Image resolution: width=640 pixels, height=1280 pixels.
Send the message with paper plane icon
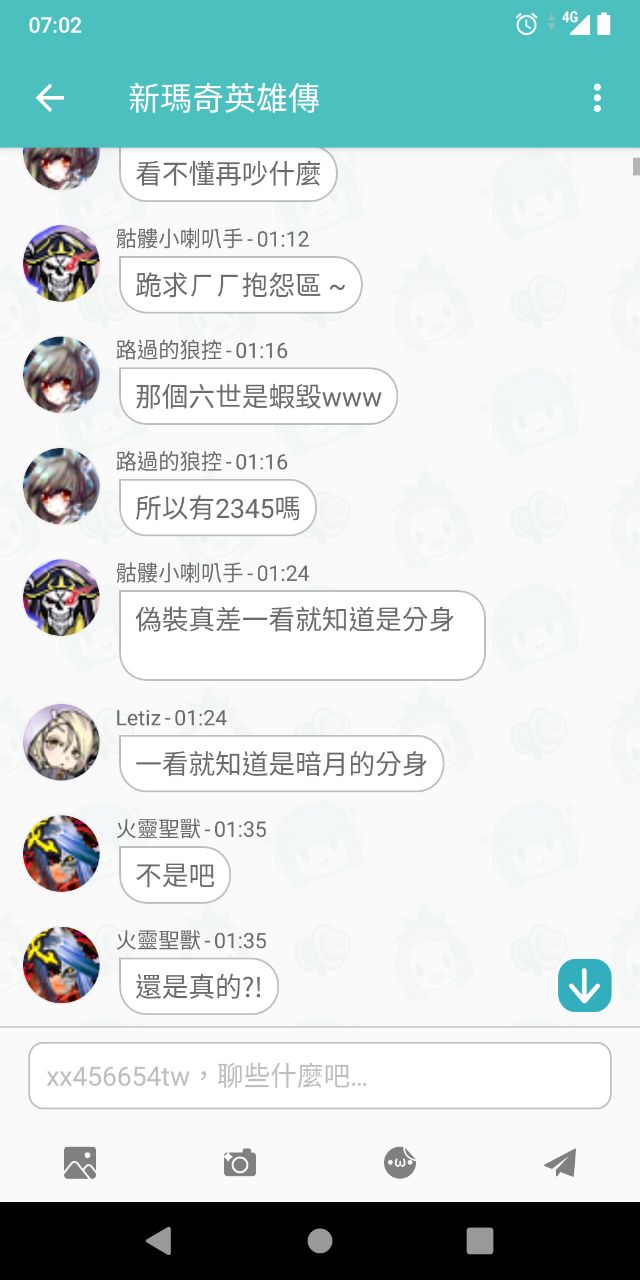tap(560, 1163)
